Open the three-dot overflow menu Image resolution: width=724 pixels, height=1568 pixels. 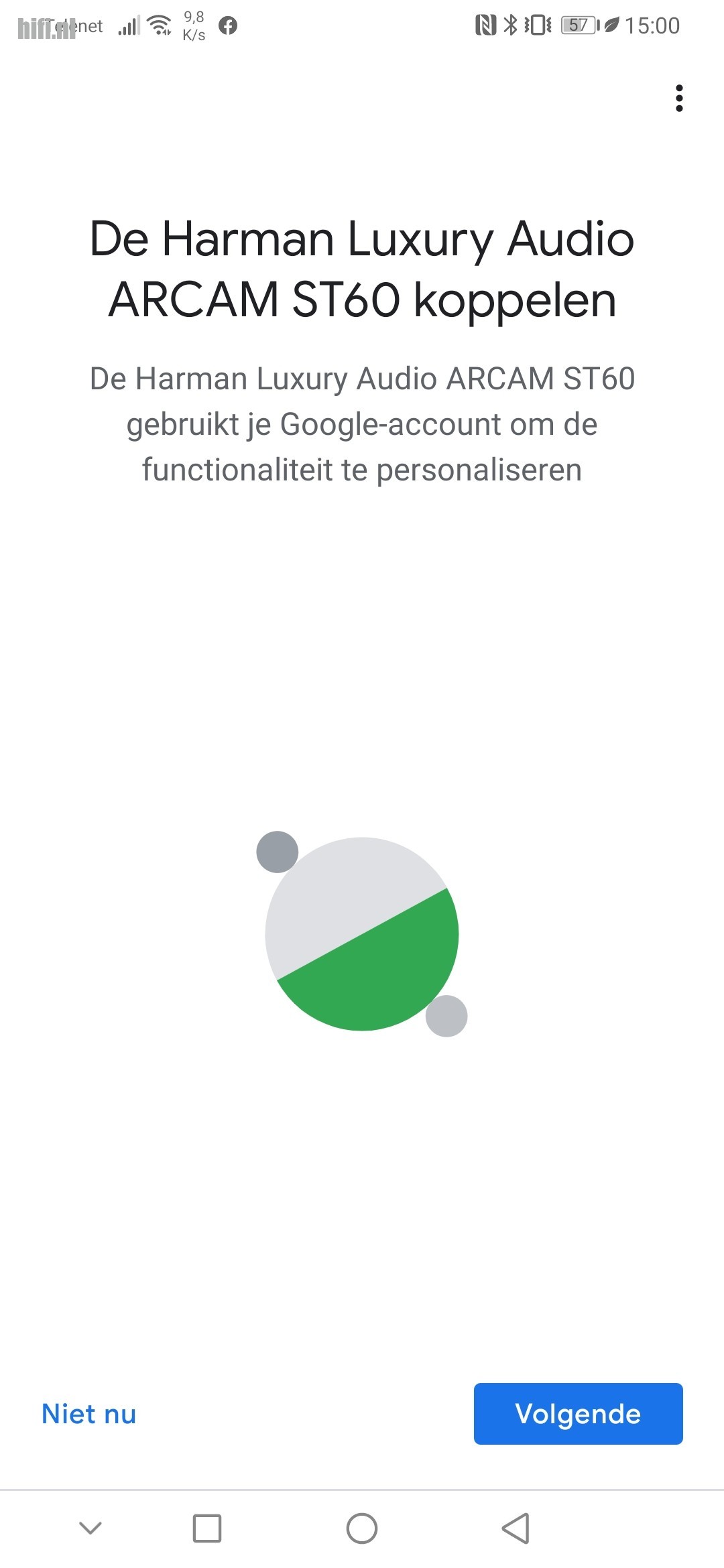point(679,99)
